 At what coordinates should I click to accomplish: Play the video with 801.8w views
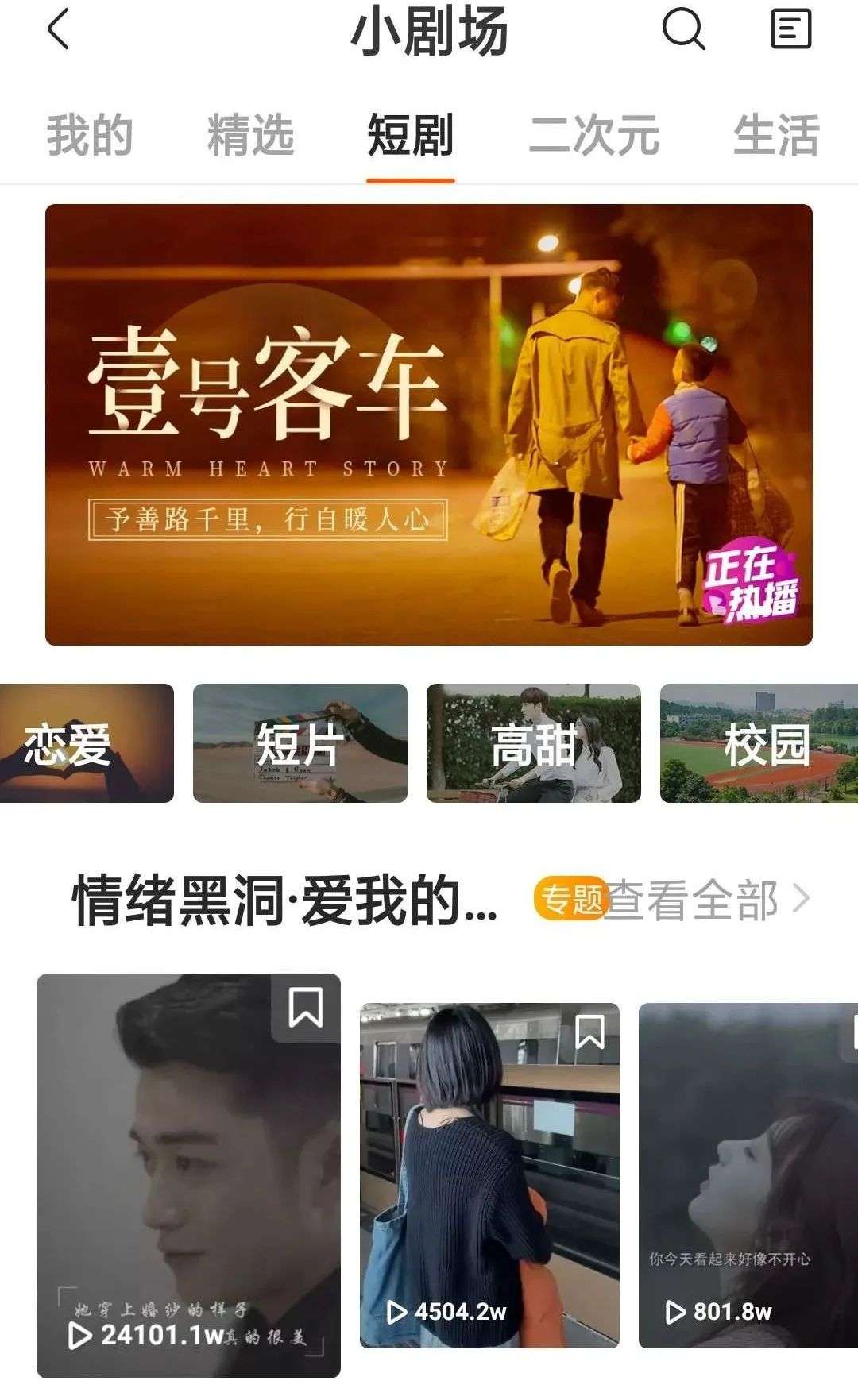747,1175
